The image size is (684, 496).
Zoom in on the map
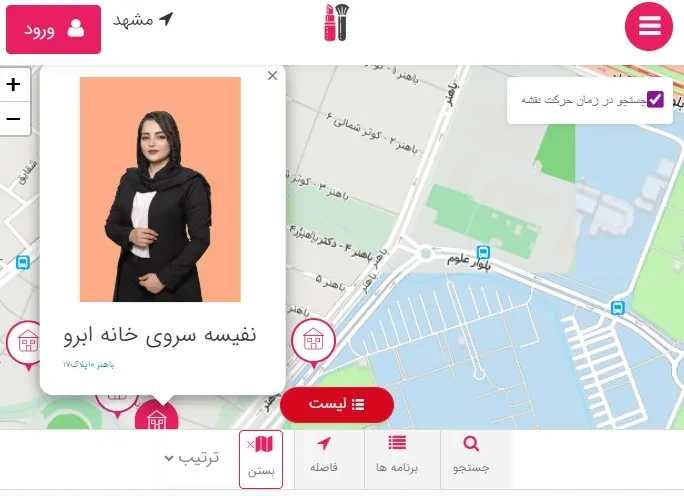[14, 85]
